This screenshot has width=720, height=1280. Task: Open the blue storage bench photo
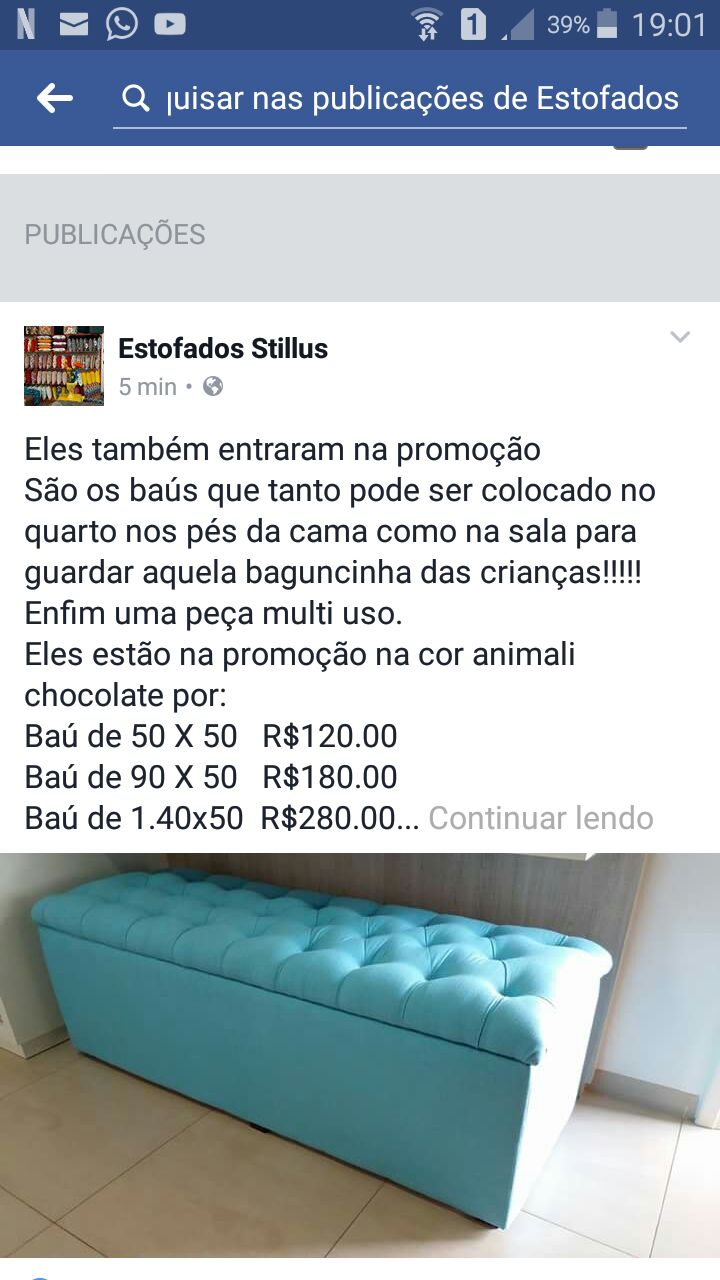pos(360,1055)
